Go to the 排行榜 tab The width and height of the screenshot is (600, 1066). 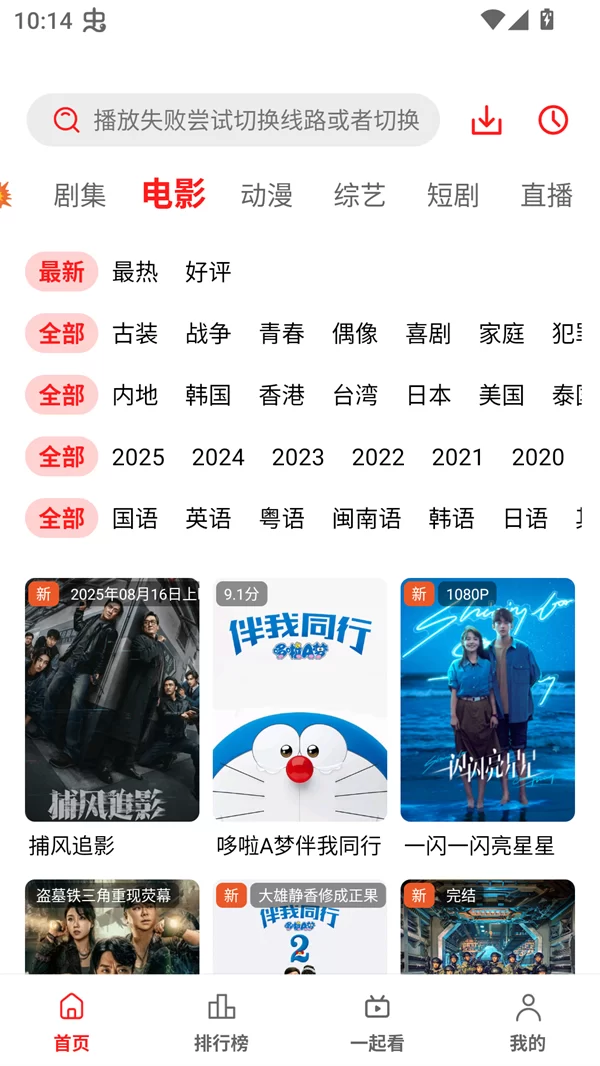tap(221, 1022)
